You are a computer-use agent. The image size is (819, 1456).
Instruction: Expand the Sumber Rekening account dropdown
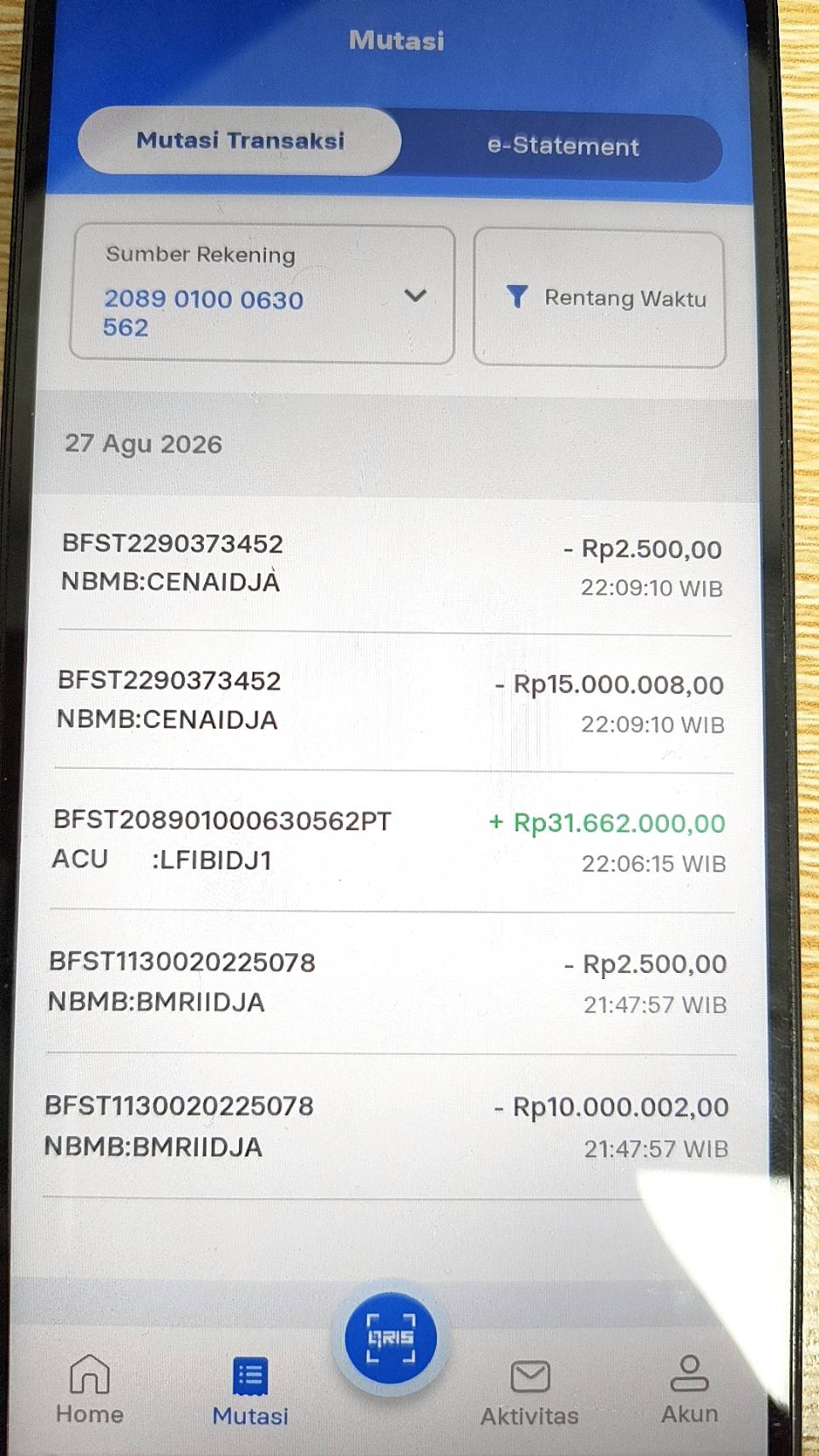262,294
